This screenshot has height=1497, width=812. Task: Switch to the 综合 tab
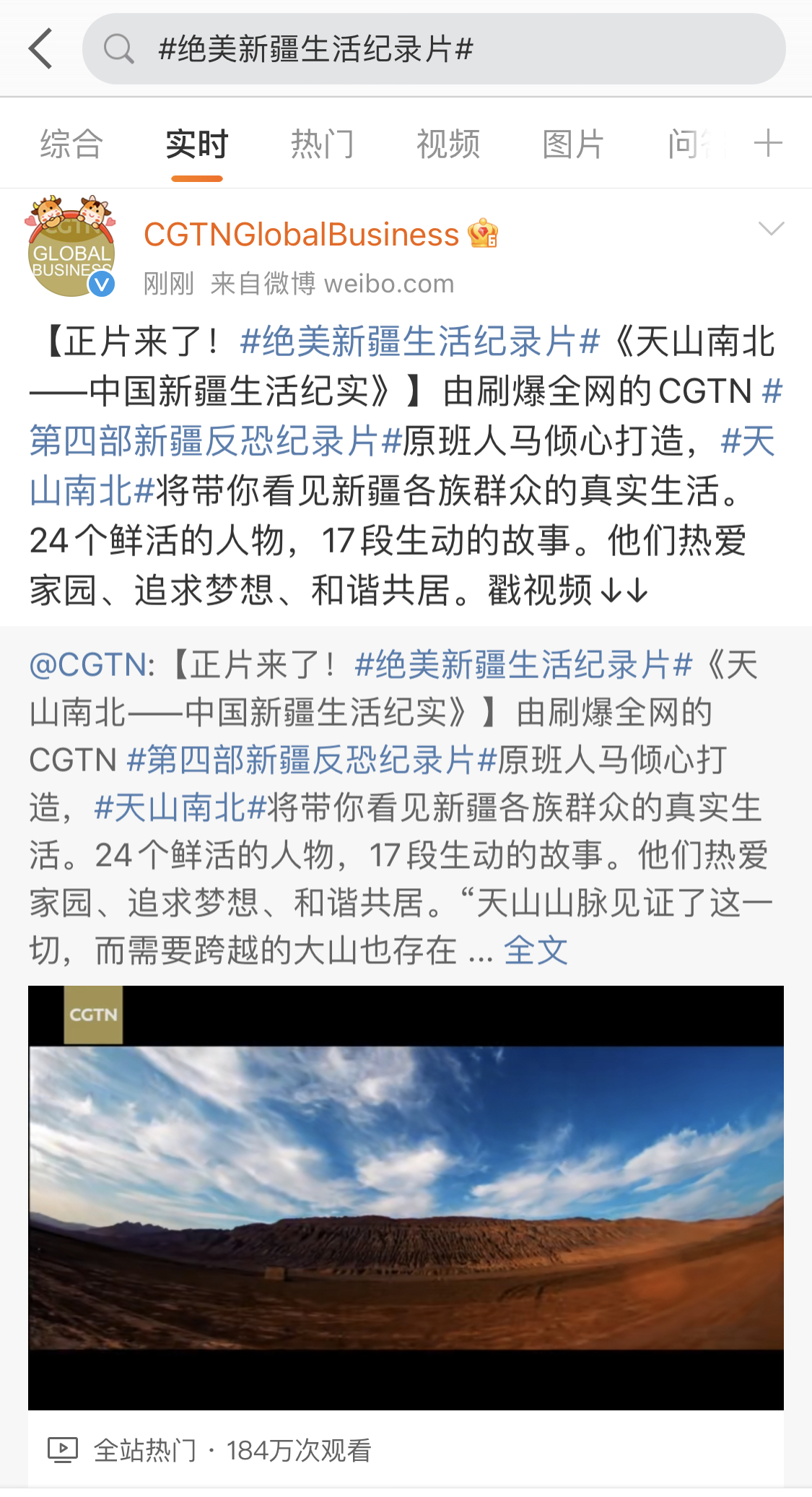pyautogui.click(x=71, y=144)
